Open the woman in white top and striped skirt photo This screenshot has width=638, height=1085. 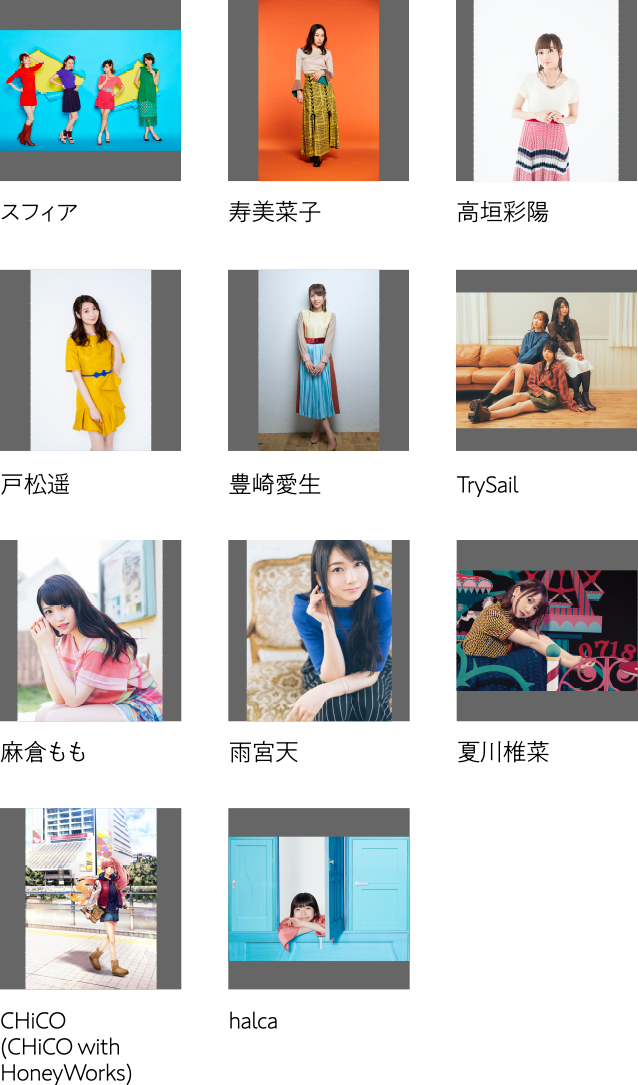pyautogui.click(x=546, y=91)
